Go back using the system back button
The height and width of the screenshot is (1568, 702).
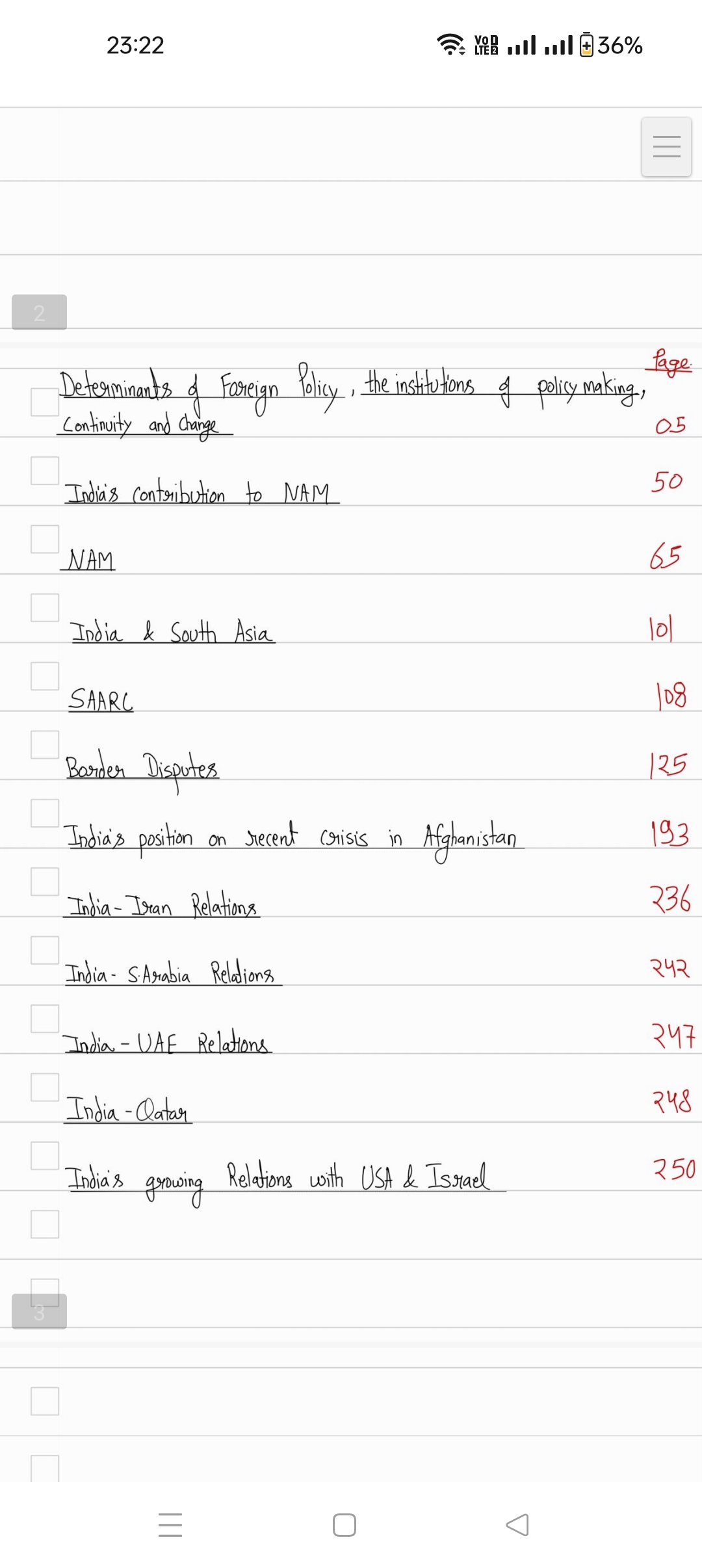(517, 1525)
